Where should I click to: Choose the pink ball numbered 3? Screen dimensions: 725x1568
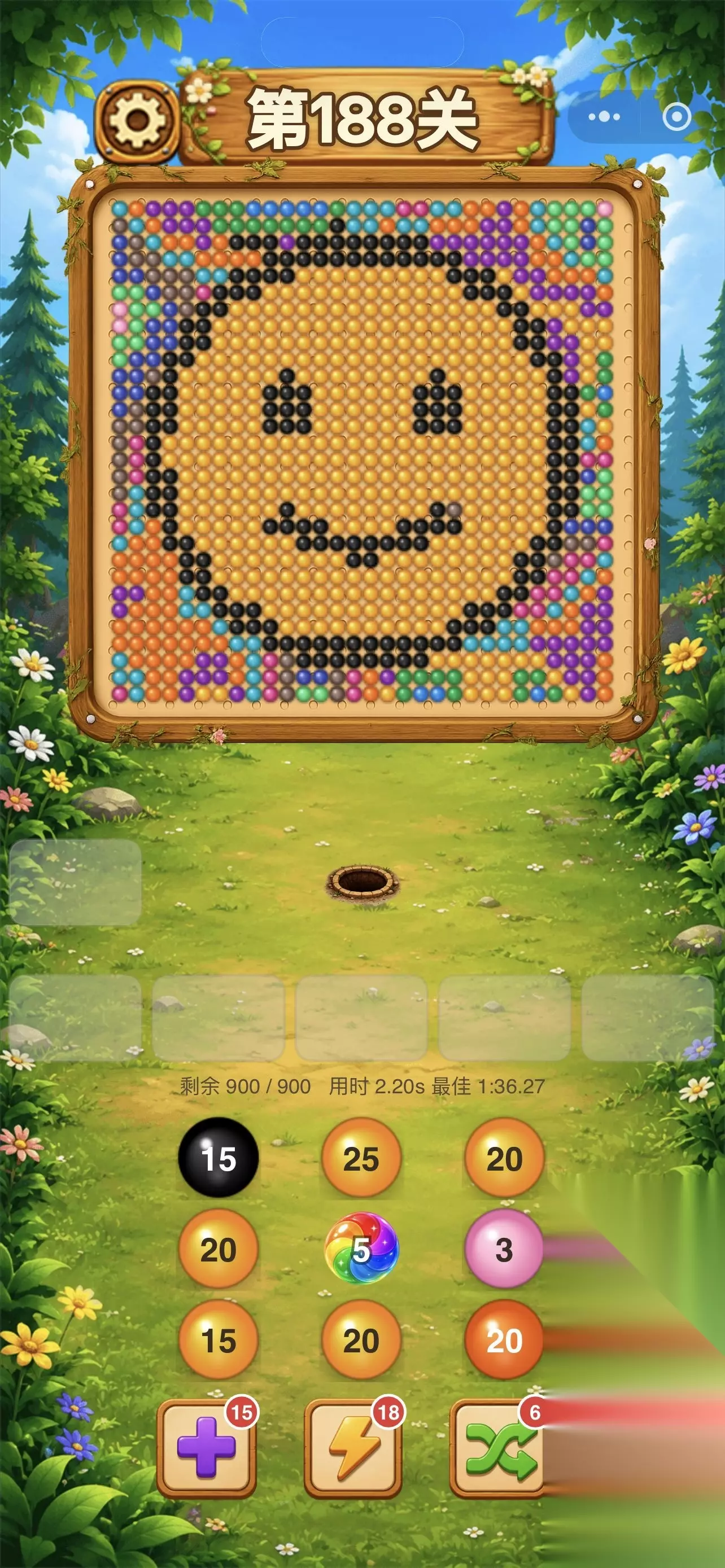click(504, 1249)
